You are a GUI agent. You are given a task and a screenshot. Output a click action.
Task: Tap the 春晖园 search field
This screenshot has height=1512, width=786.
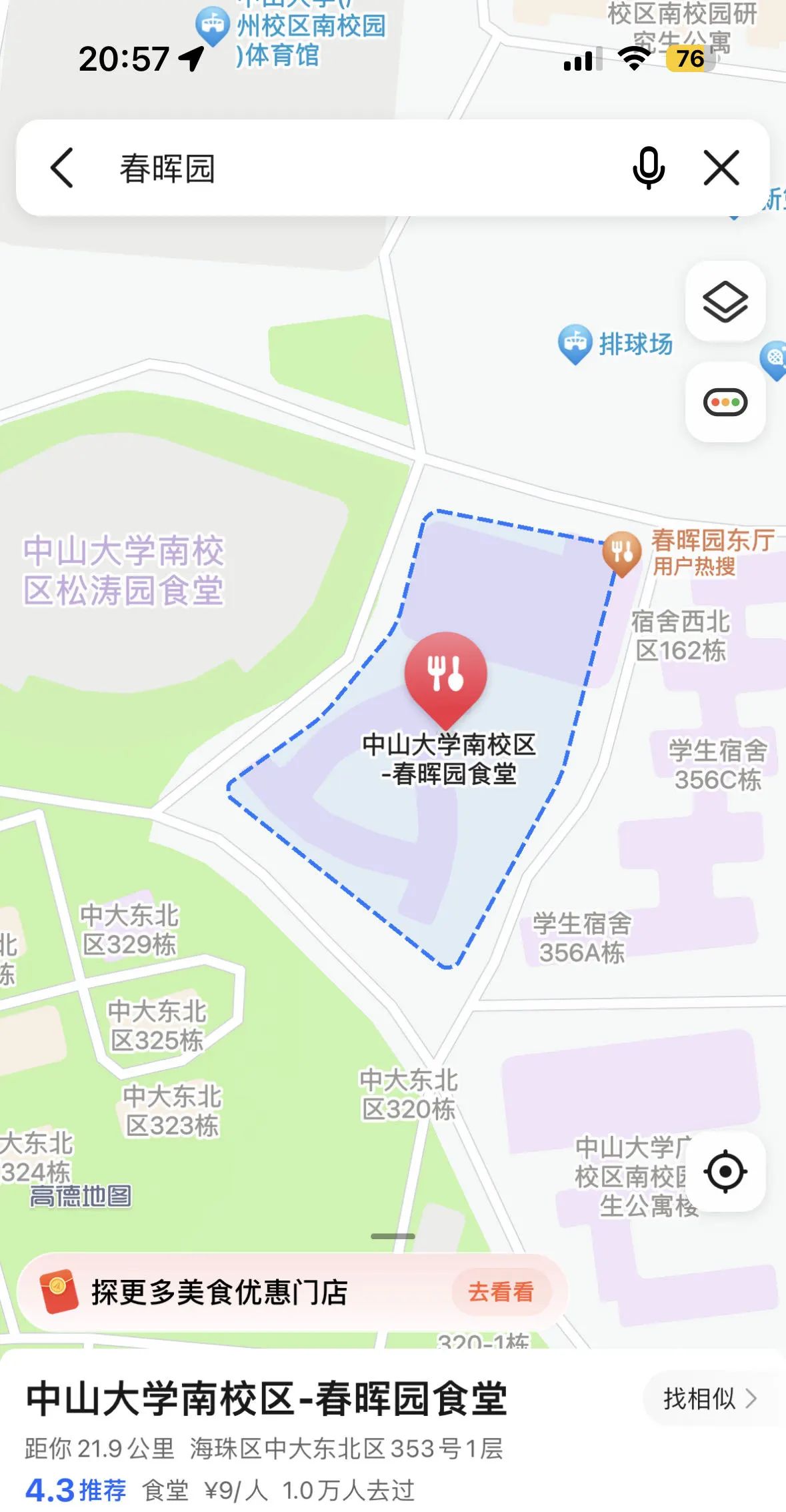[333, 168]
